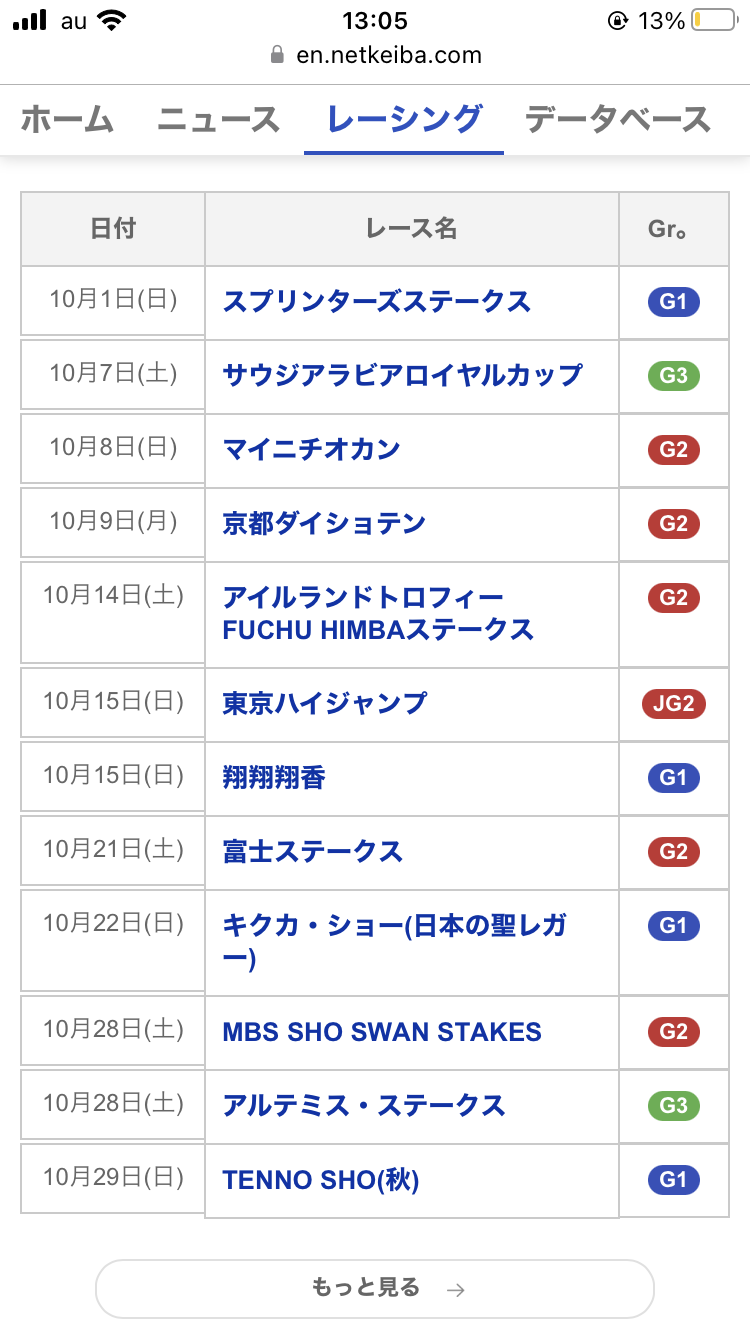Open アイルランドトロフィー FUCHU HIMBAステークス link
This screenshot has height=1334, width=750.
(378, 614)
